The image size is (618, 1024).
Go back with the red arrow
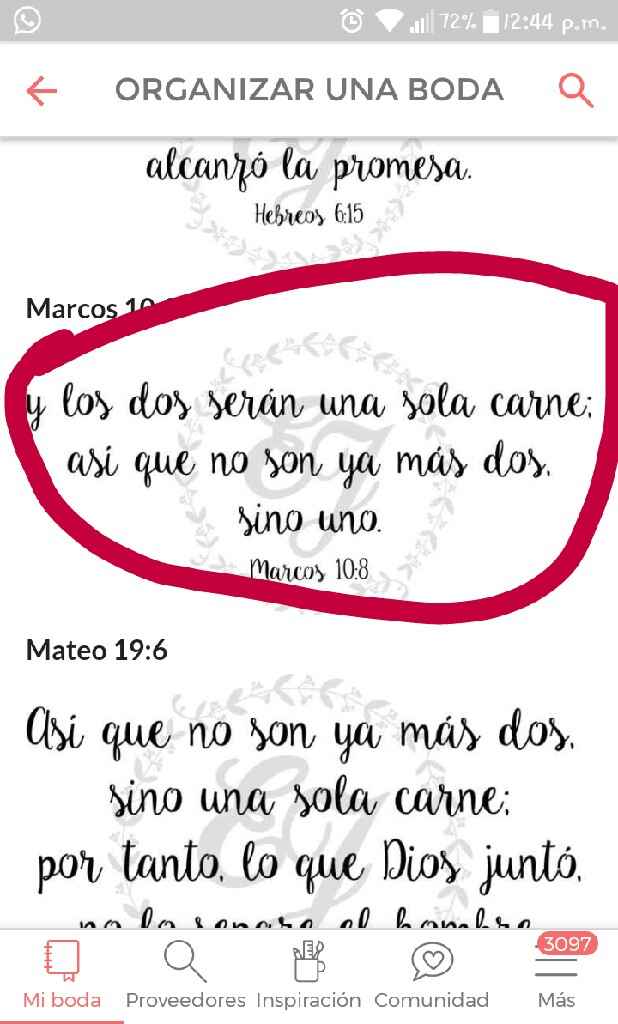pyautogui.click(x=42, y=91)
